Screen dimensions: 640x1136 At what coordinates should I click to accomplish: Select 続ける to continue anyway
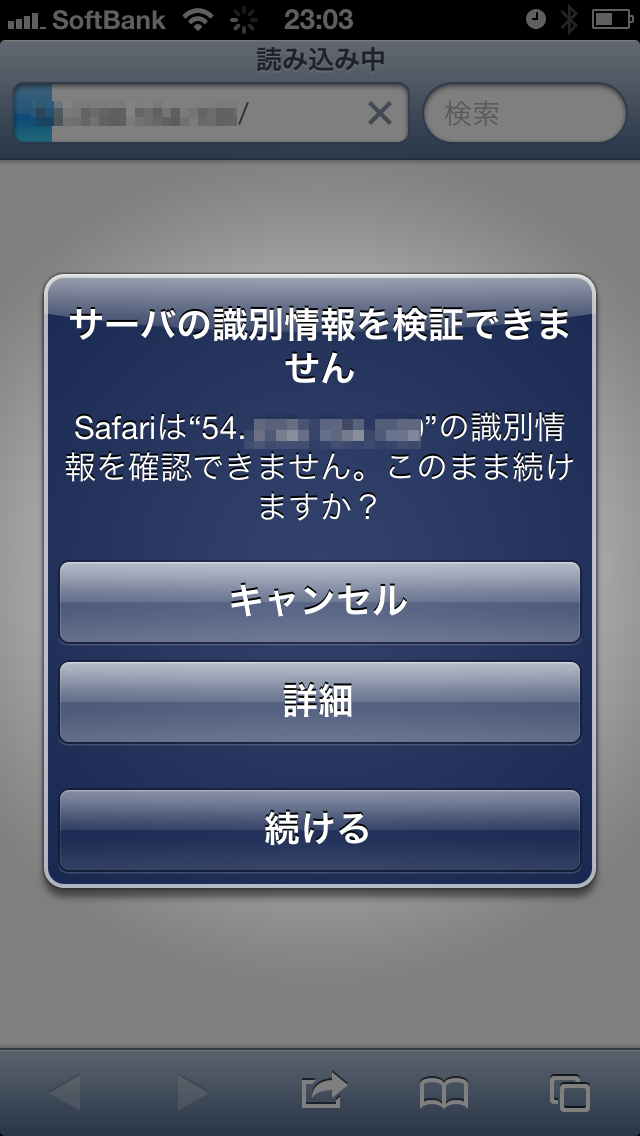(x=320, y=830)
